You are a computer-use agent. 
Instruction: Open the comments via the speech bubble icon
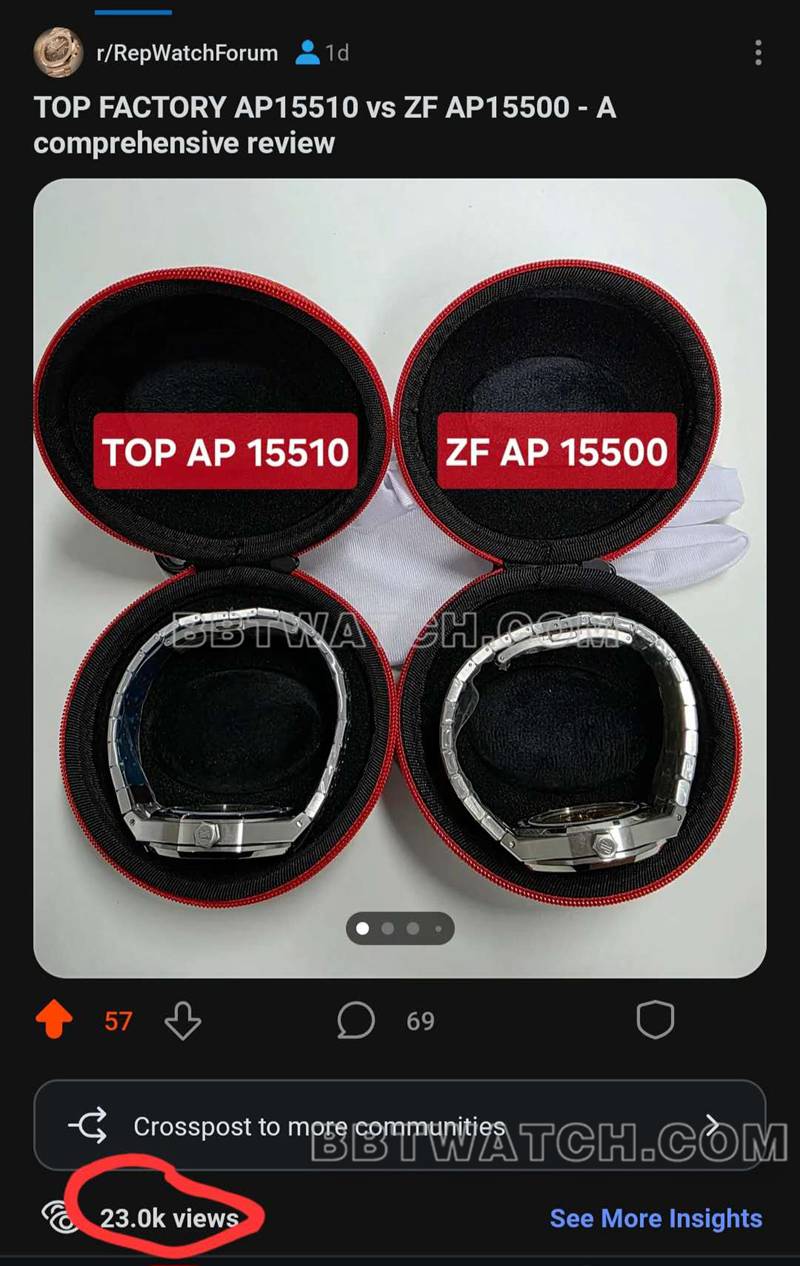pos(355,1021)
